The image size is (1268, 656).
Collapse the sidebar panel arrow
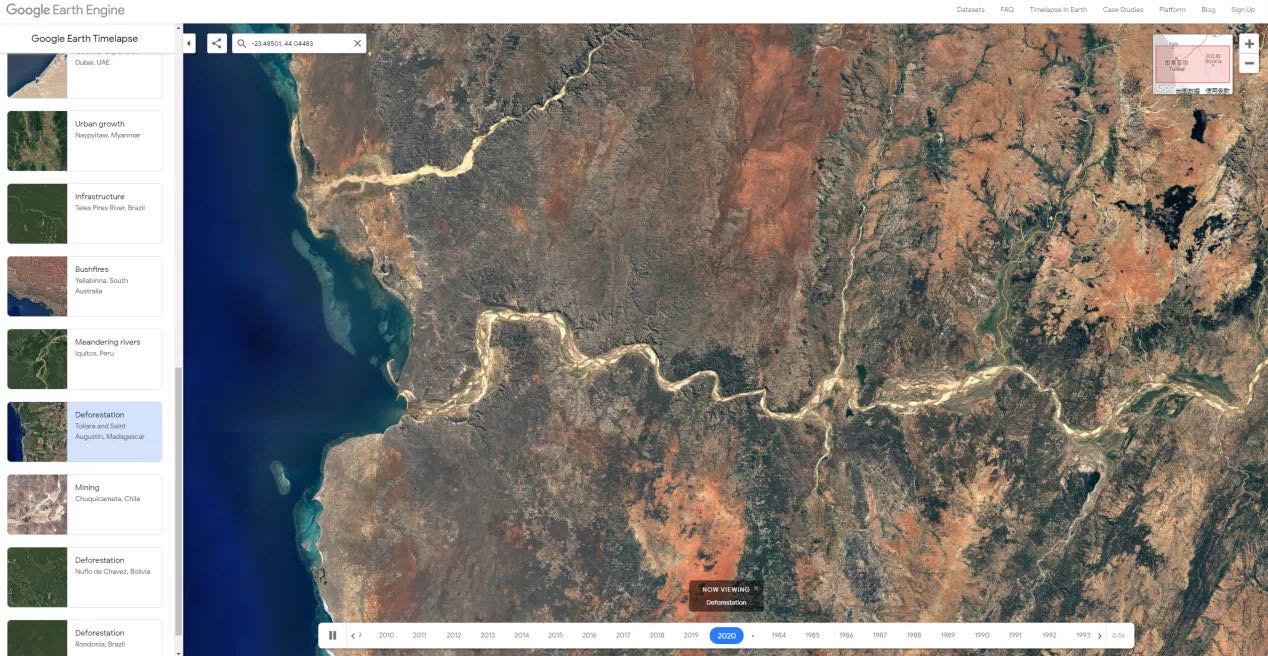click(x=190, y=43)
